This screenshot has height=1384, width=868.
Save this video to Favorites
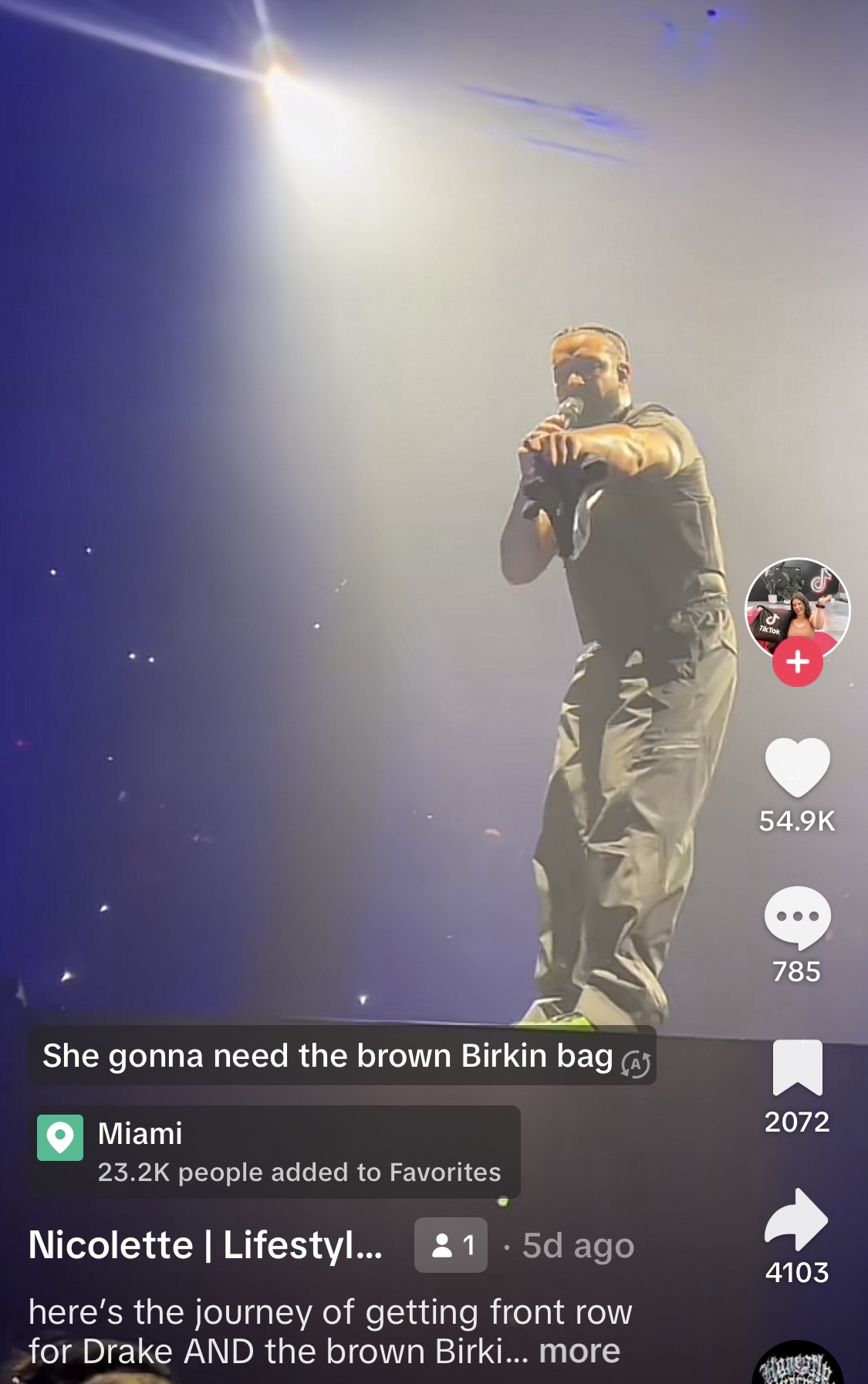tap(797, 1068)
